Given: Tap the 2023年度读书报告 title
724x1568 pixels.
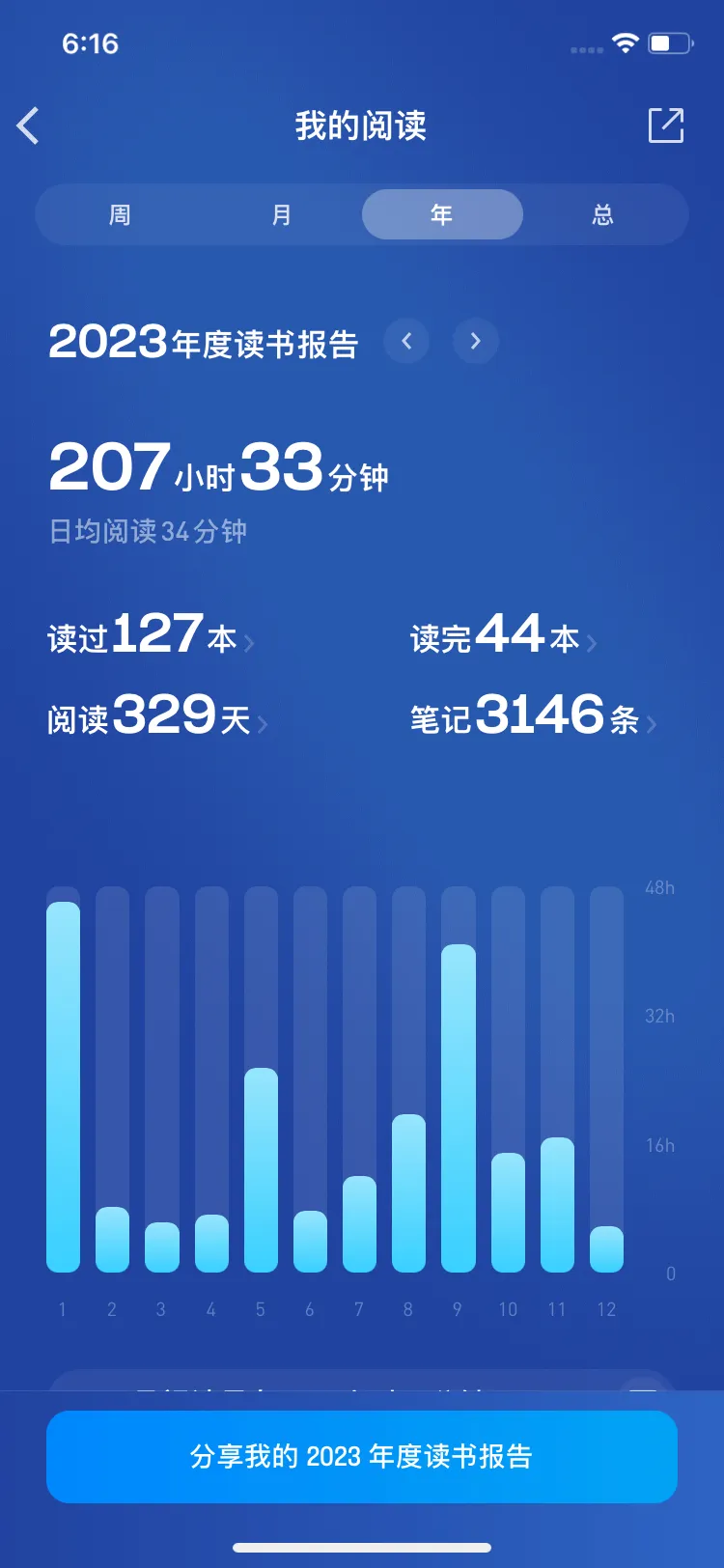Looking at the screenshot, I should pos(204,341).
